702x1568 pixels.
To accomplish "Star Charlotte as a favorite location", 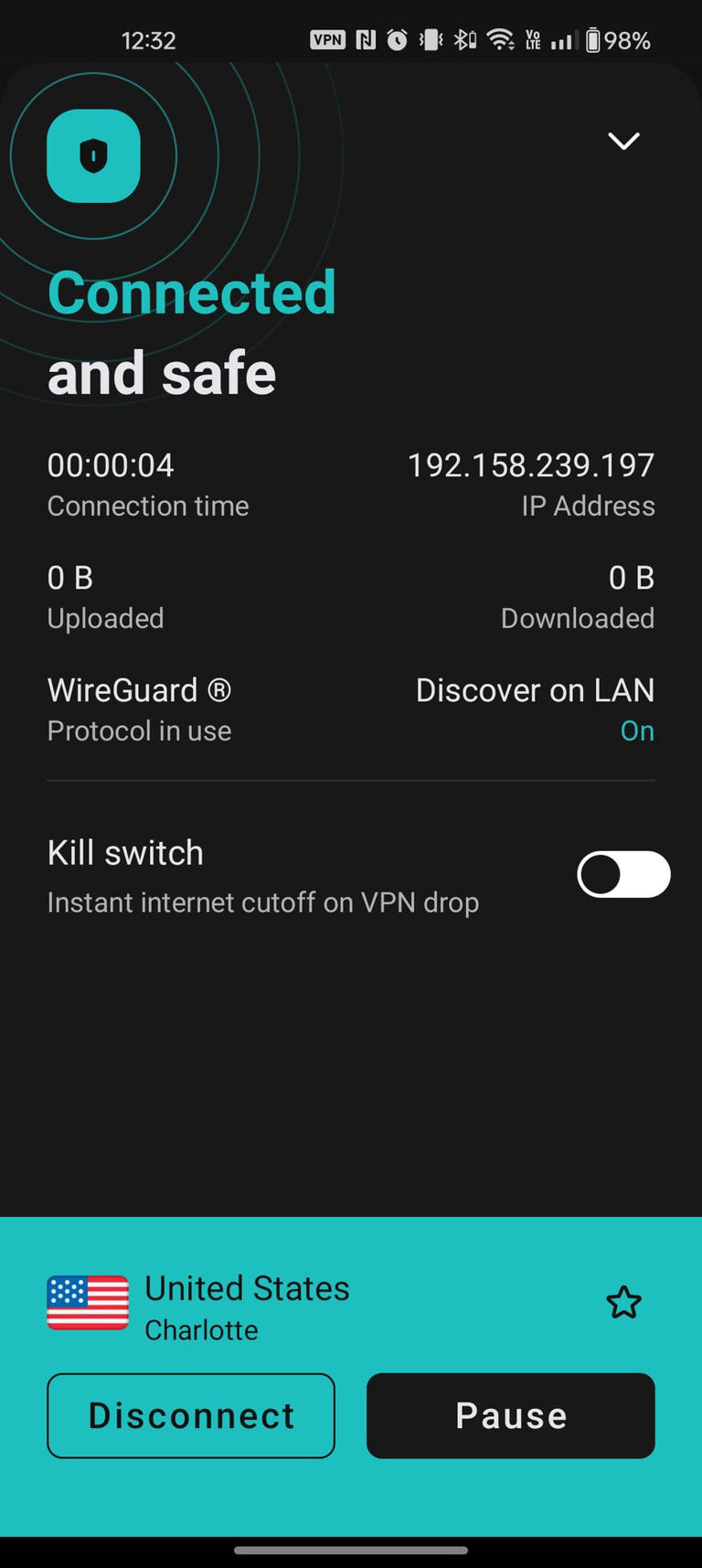I will [623, 1302].
